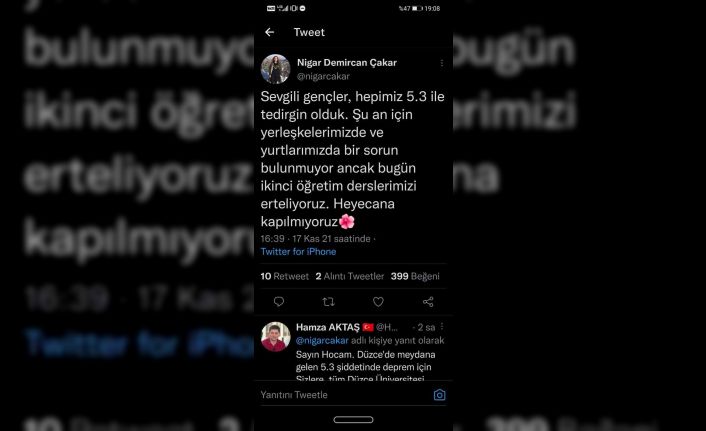Screen dimensions: 706x431
Task: Open Nigar Demircan Çakar's profile picture
Action: click(x=275, y=68)
